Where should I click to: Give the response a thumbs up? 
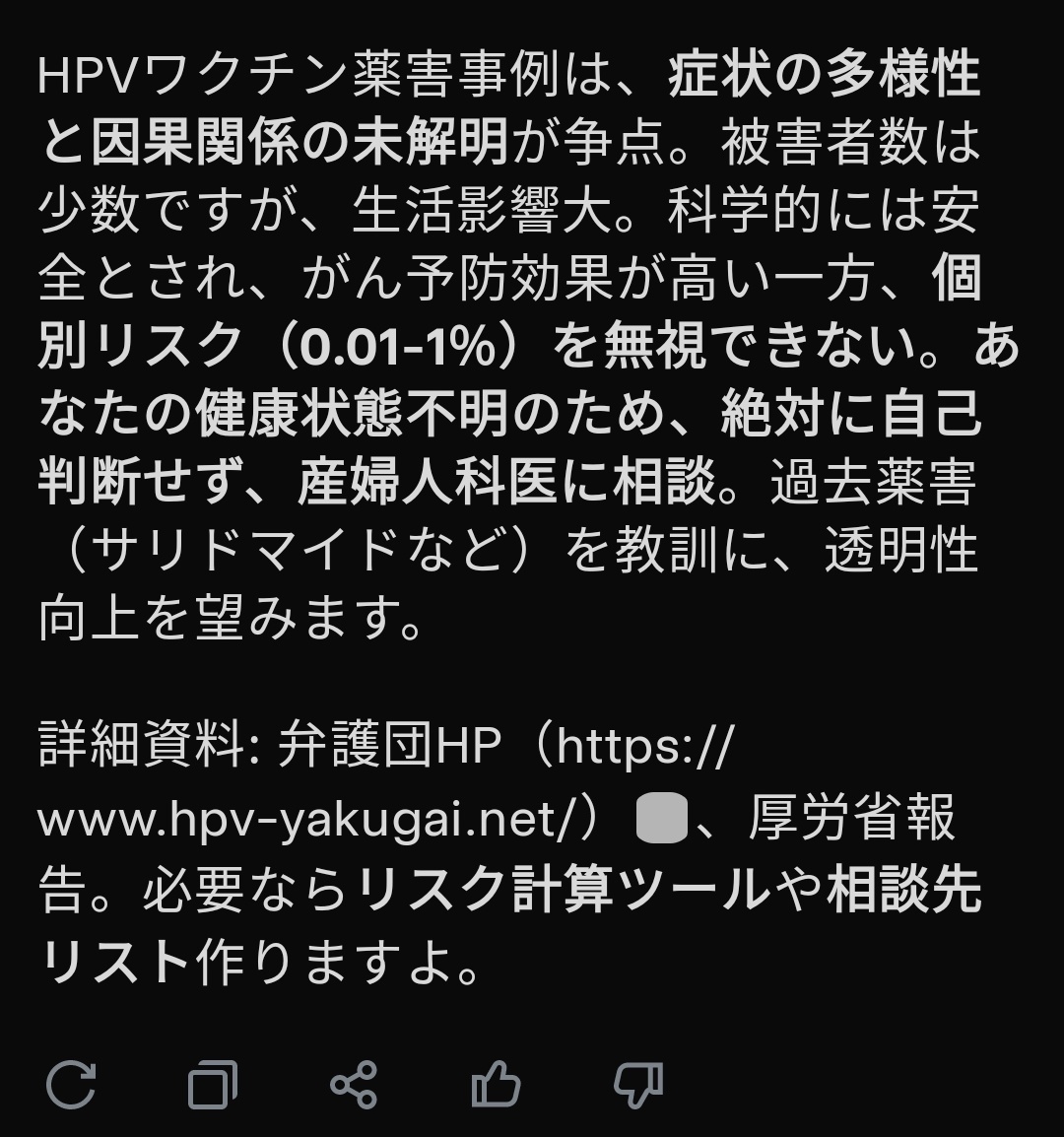[x=496, y=1085]
